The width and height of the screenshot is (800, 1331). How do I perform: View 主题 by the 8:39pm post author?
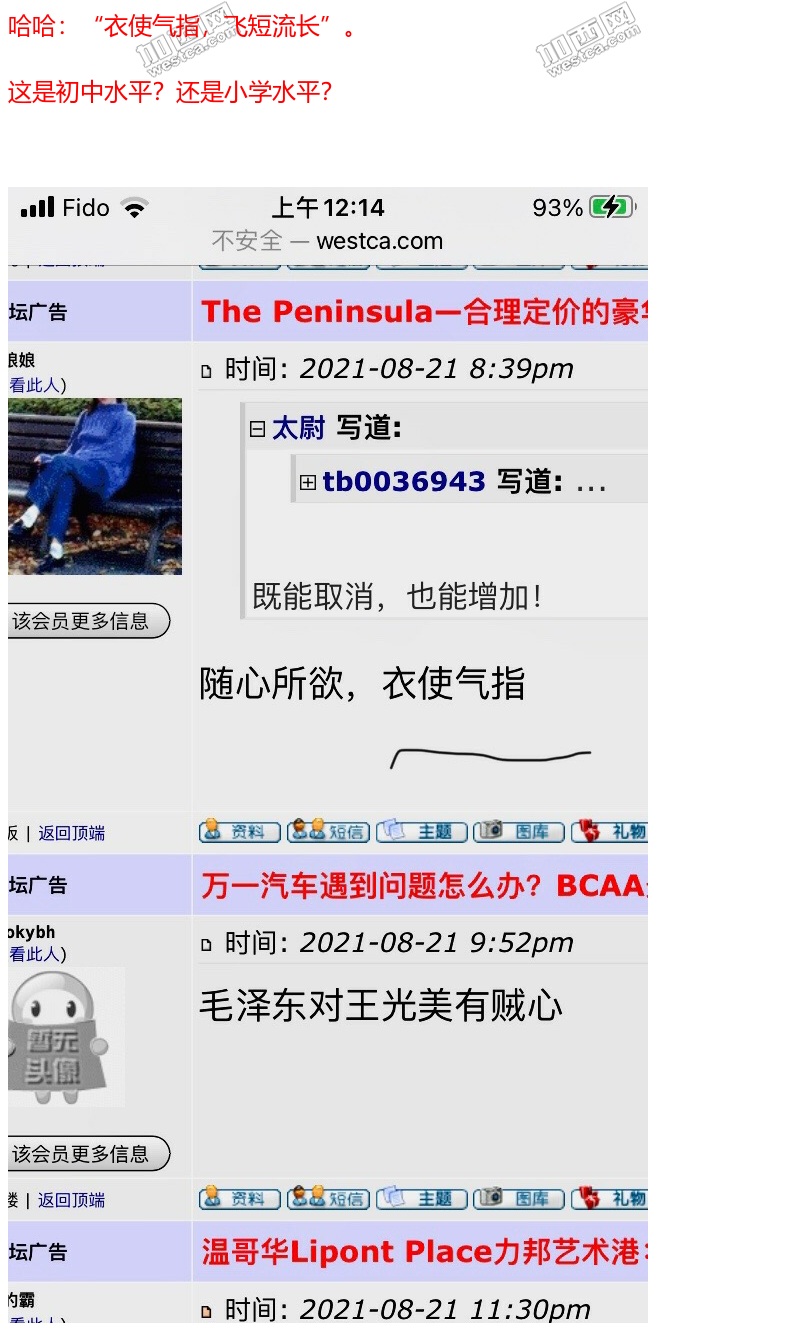click(422, 832)
